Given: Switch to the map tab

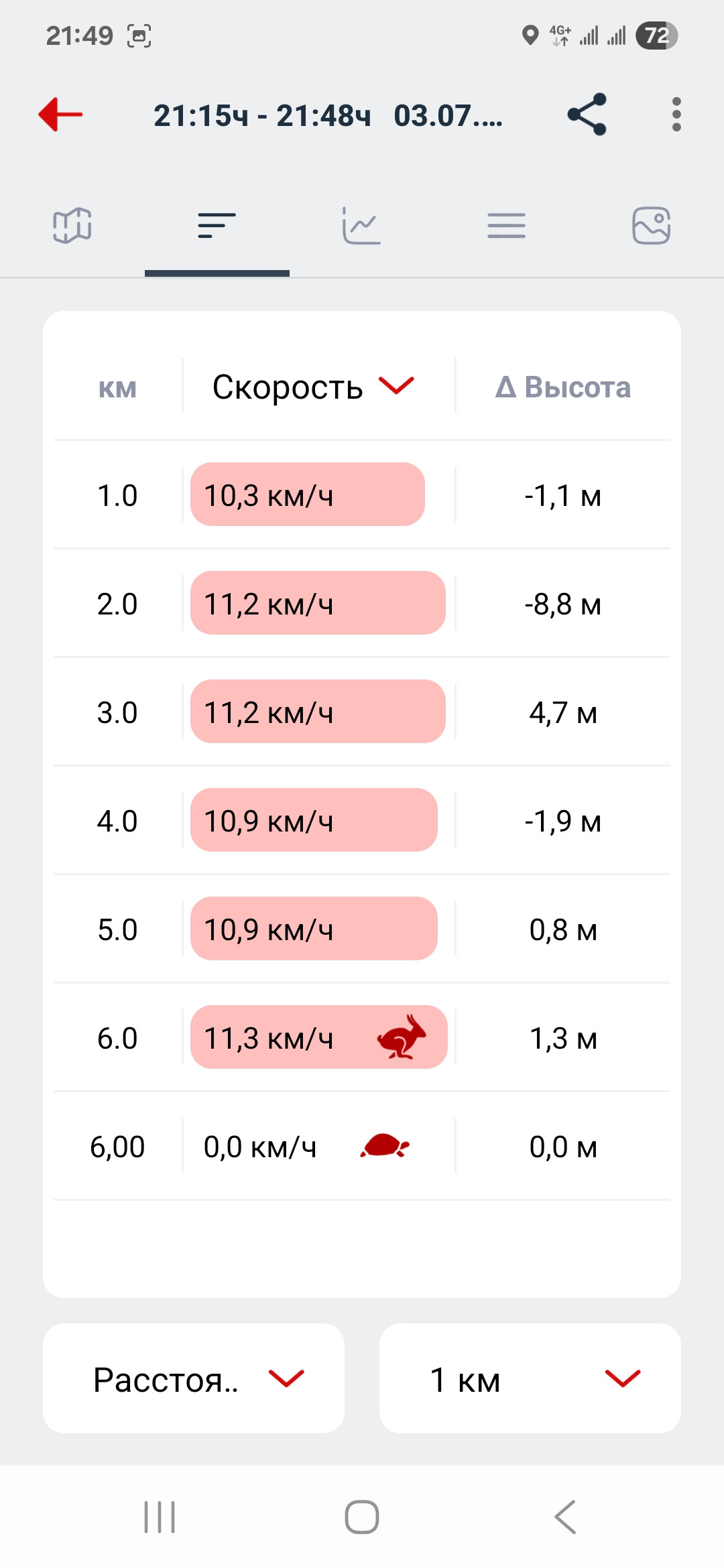Looking at the screenshot, I should click(72, 225).
